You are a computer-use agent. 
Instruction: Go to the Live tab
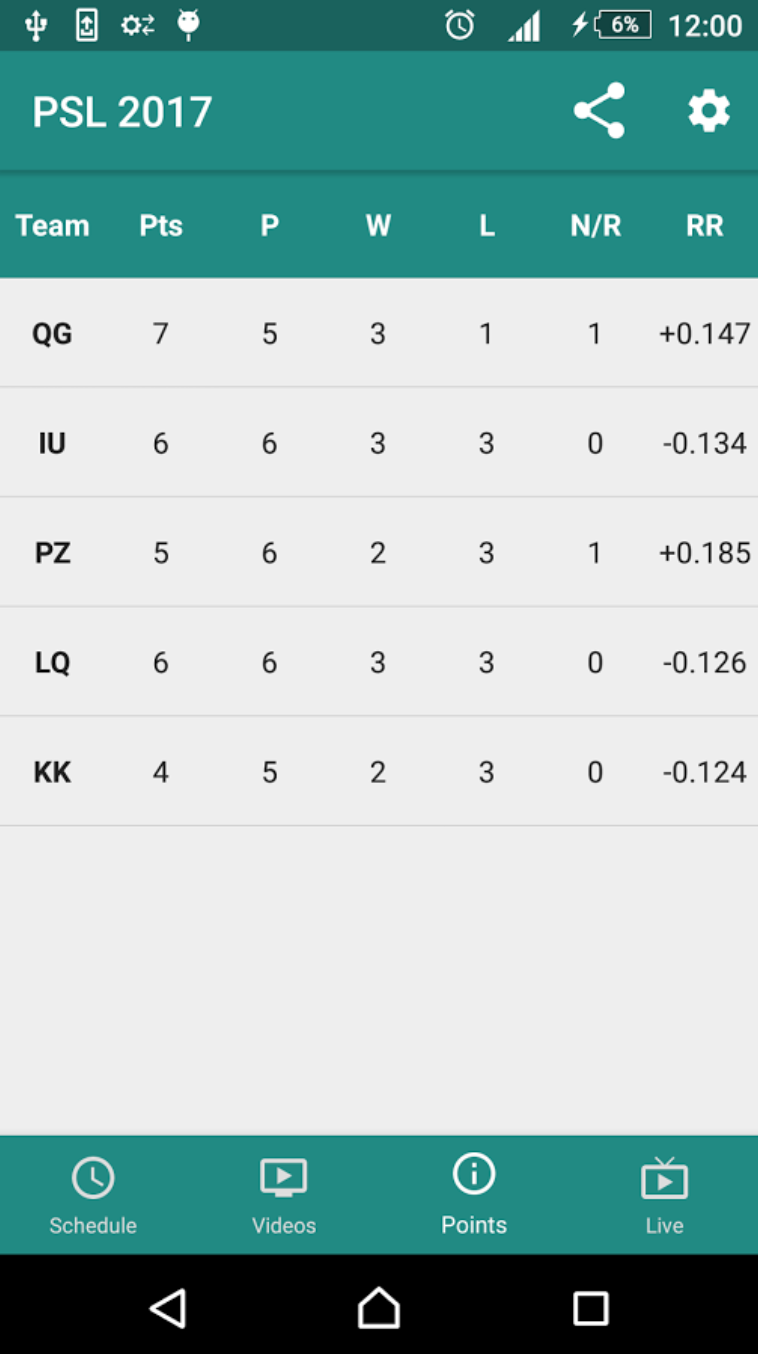click(664, 1196)
